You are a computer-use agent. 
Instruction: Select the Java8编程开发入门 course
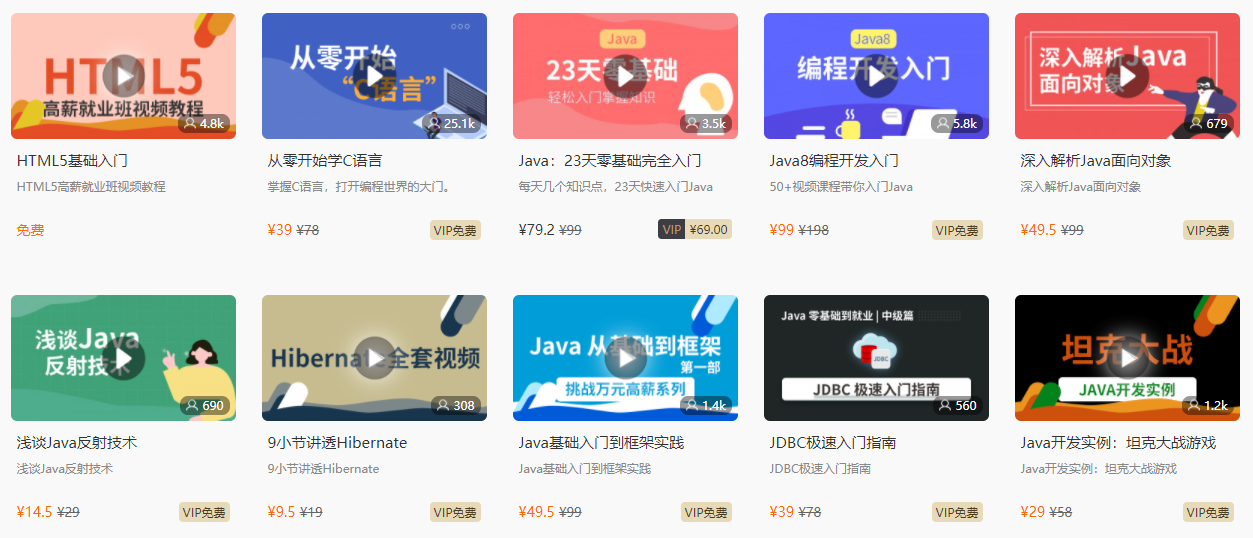pyautogui.click(x=833, y=160)
